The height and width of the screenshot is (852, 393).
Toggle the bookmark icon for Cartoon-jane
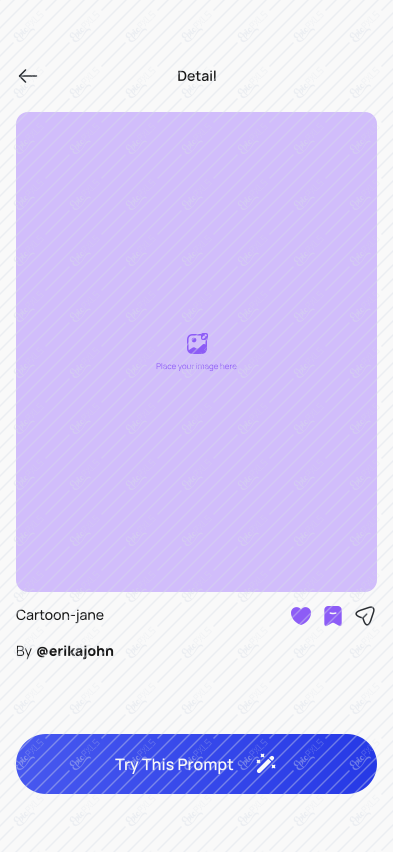333,616
